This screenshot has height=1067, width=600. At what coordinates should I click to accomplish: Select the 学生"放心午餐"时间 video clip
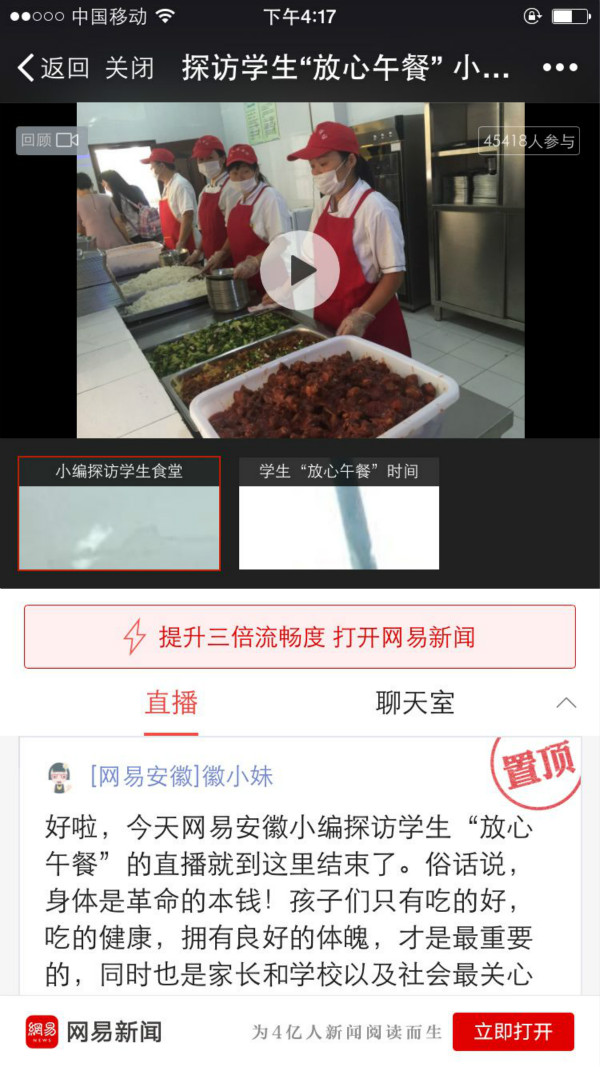(339, 514)
